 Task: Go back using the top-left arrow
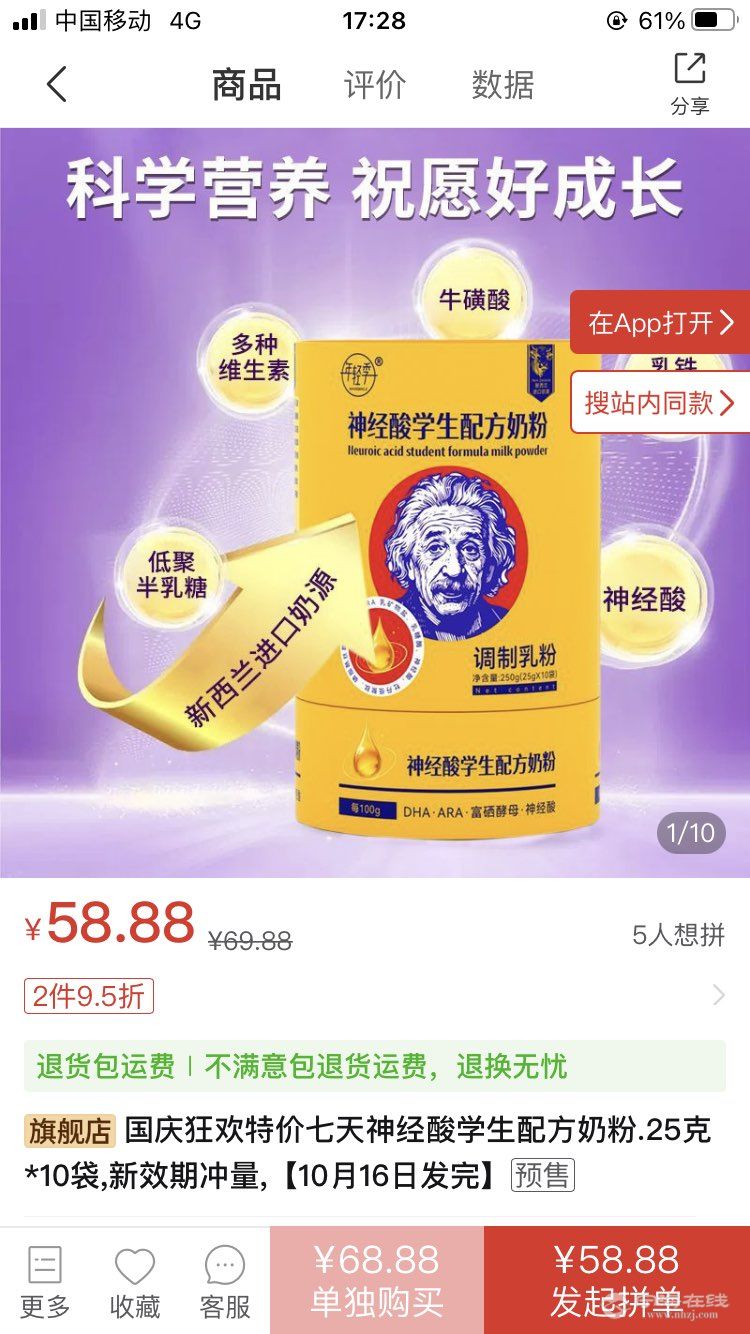(57, 84)
